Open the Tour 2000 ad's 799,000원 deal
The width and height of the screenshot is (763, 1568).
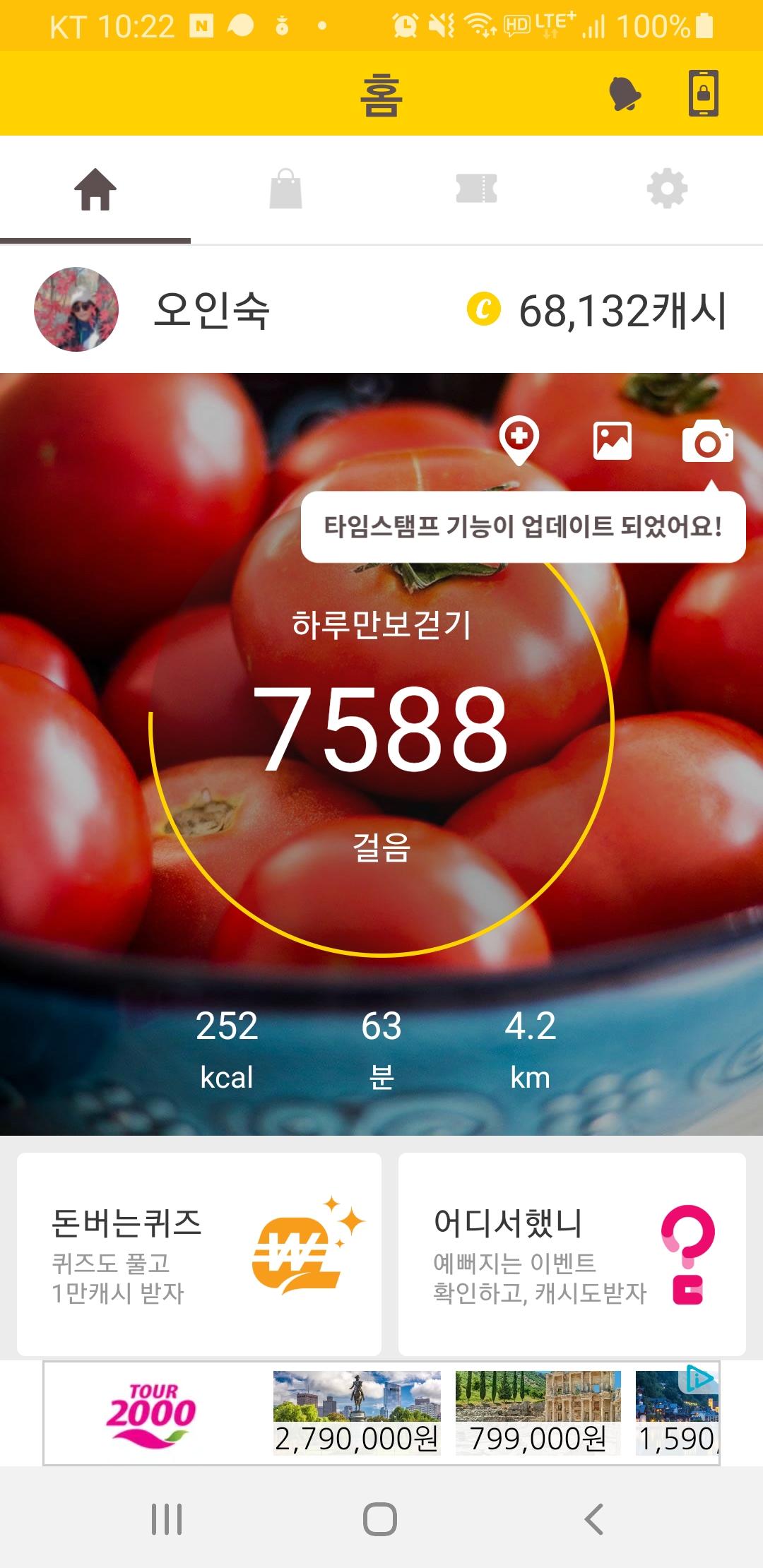[x=538, y=1413]
